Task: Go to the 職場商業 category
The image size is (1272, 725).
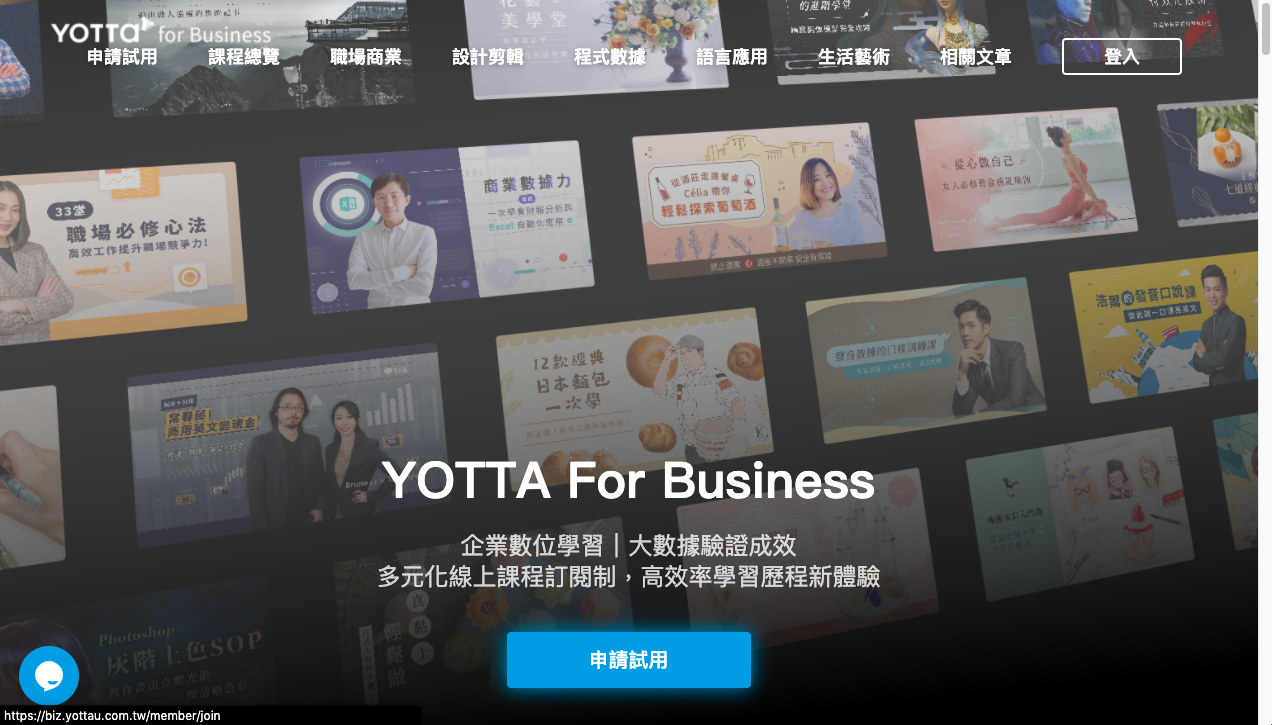Action: pyautogui.click(x=366, y=57)
